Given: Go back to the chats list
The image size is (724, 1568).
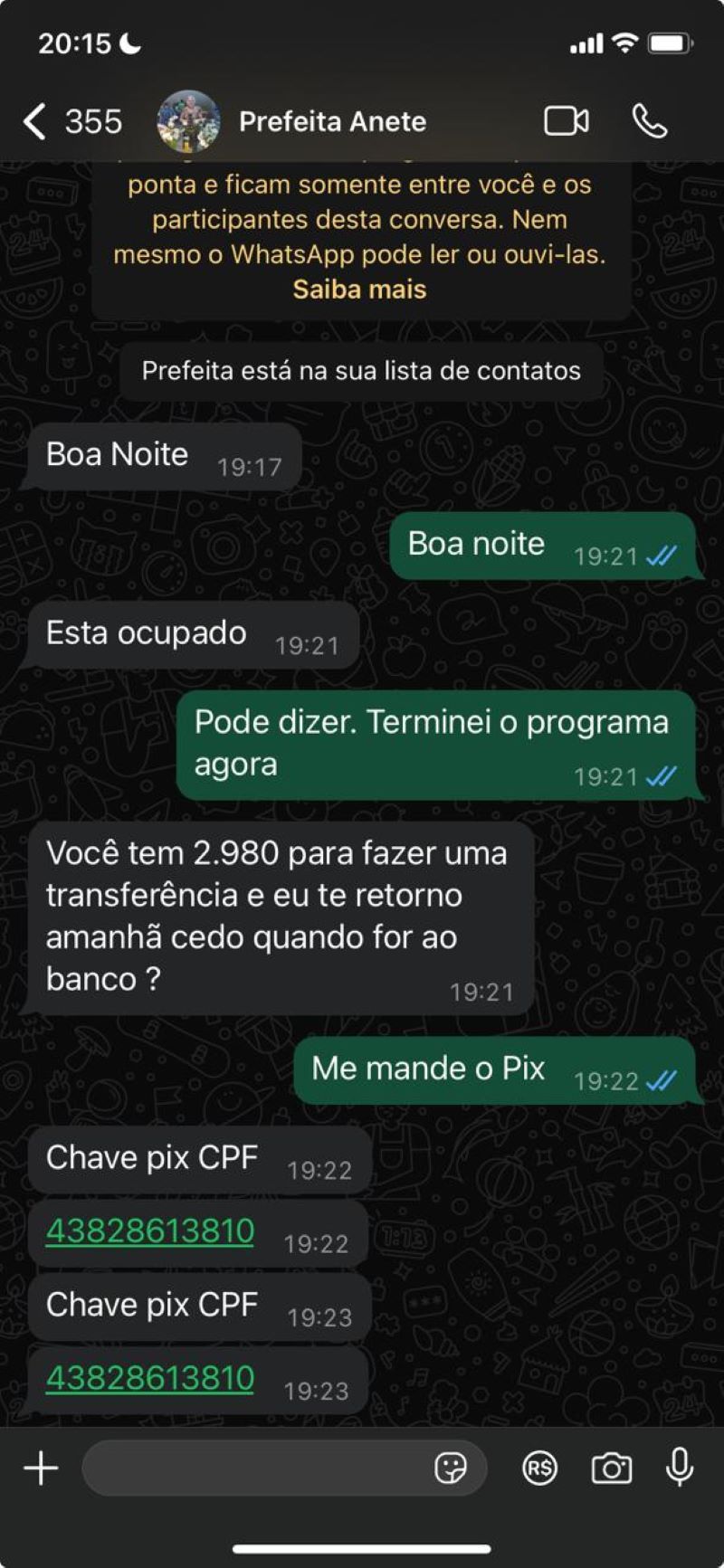Looking at the screenshot, I should 72,121.
